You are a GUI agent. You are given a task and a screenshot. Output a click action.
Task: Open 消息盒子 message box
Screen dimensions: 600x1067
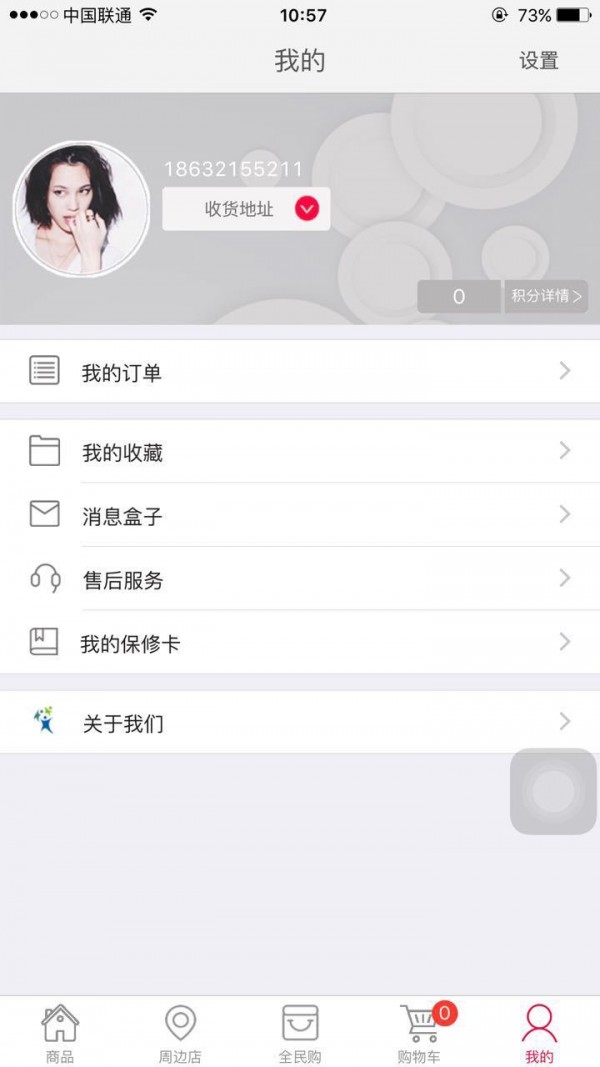[x=300, y=516]
